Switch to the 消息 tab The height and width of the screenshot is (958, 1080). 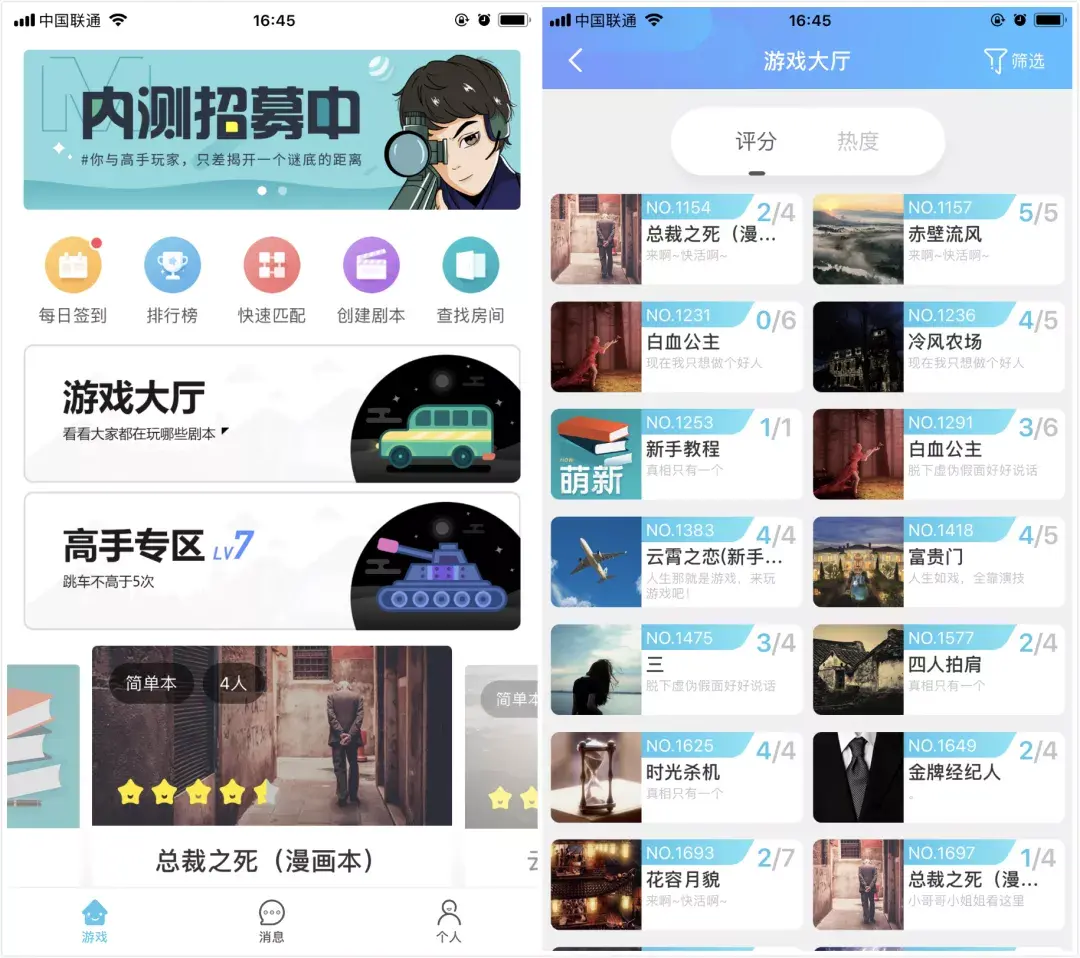(271, 920)
